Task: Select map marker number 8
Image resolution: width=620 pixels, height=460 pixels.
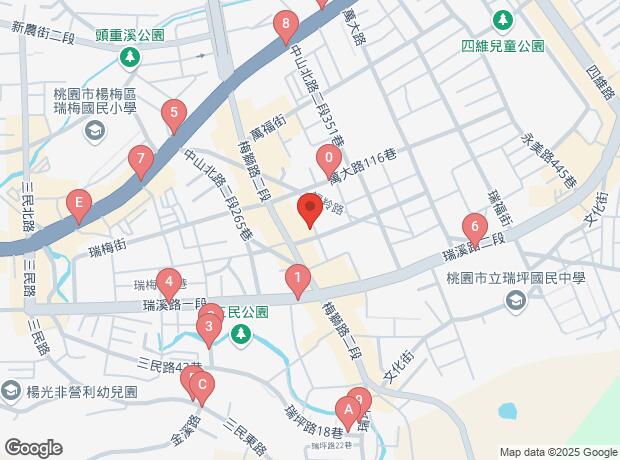Action: [x=287, y=24]
